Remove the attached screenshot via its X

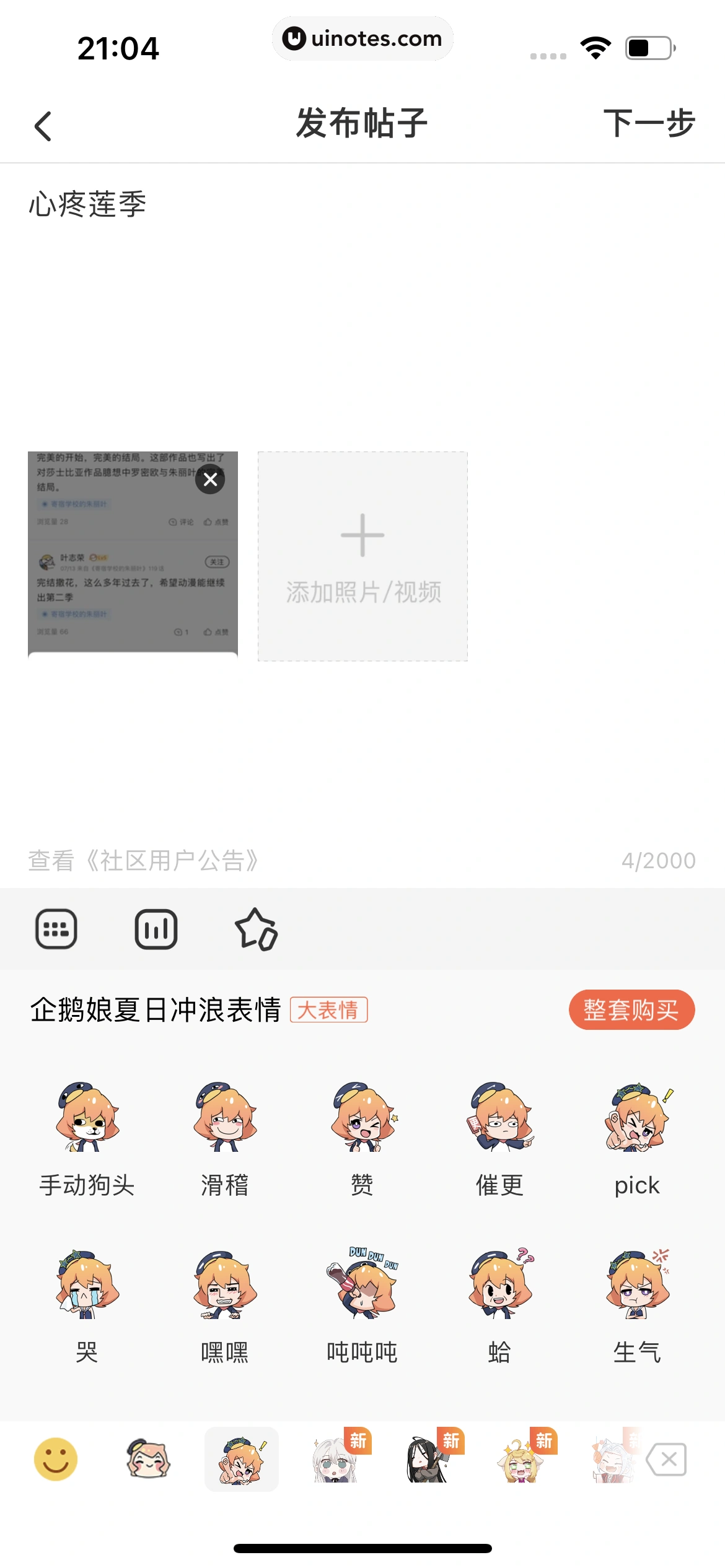pyautogui.click(x=209, y=479)
